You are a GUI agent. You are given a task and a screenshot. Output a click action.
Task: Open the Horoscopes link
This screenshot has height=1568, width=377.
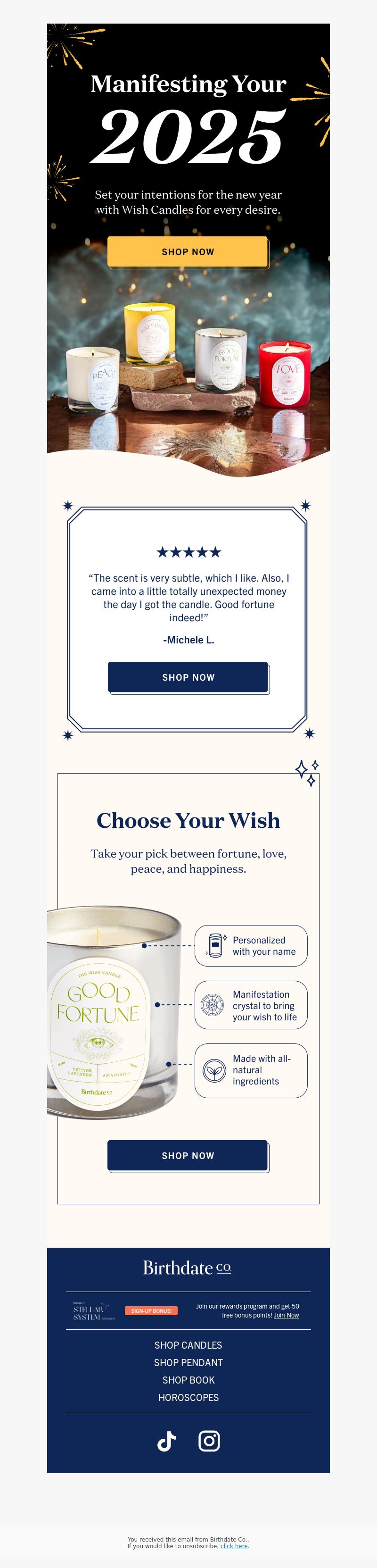point(188,1398)
